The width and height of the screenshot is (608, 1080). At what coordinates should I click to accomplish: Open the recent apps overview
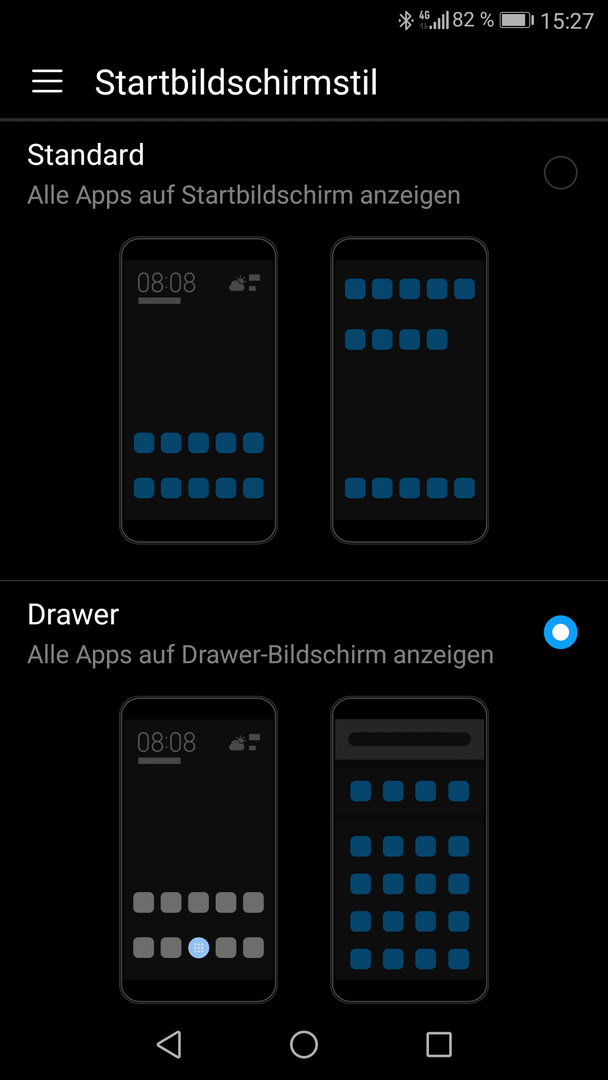click(439, 1045)
